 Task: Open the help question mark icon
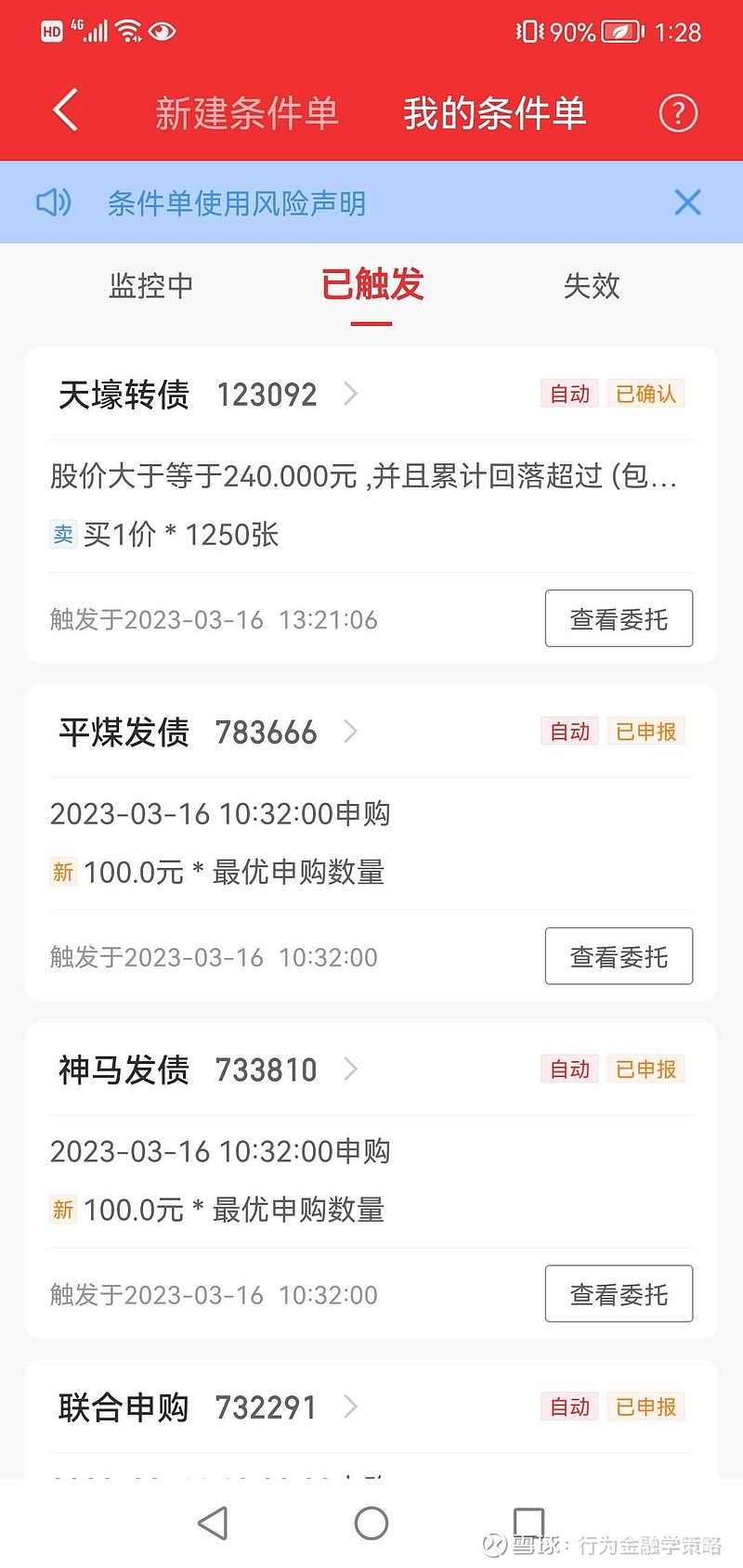click(x=678, y=113)
